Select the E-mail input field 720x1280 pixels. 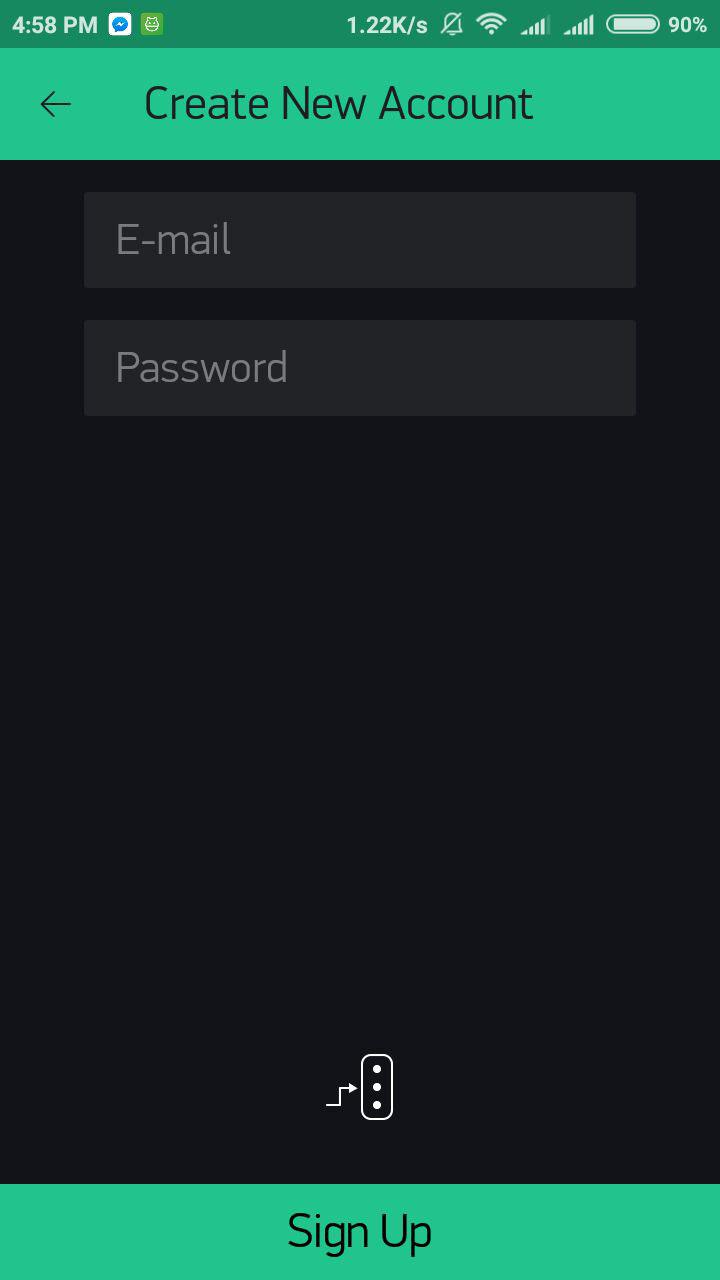point(360,240)
